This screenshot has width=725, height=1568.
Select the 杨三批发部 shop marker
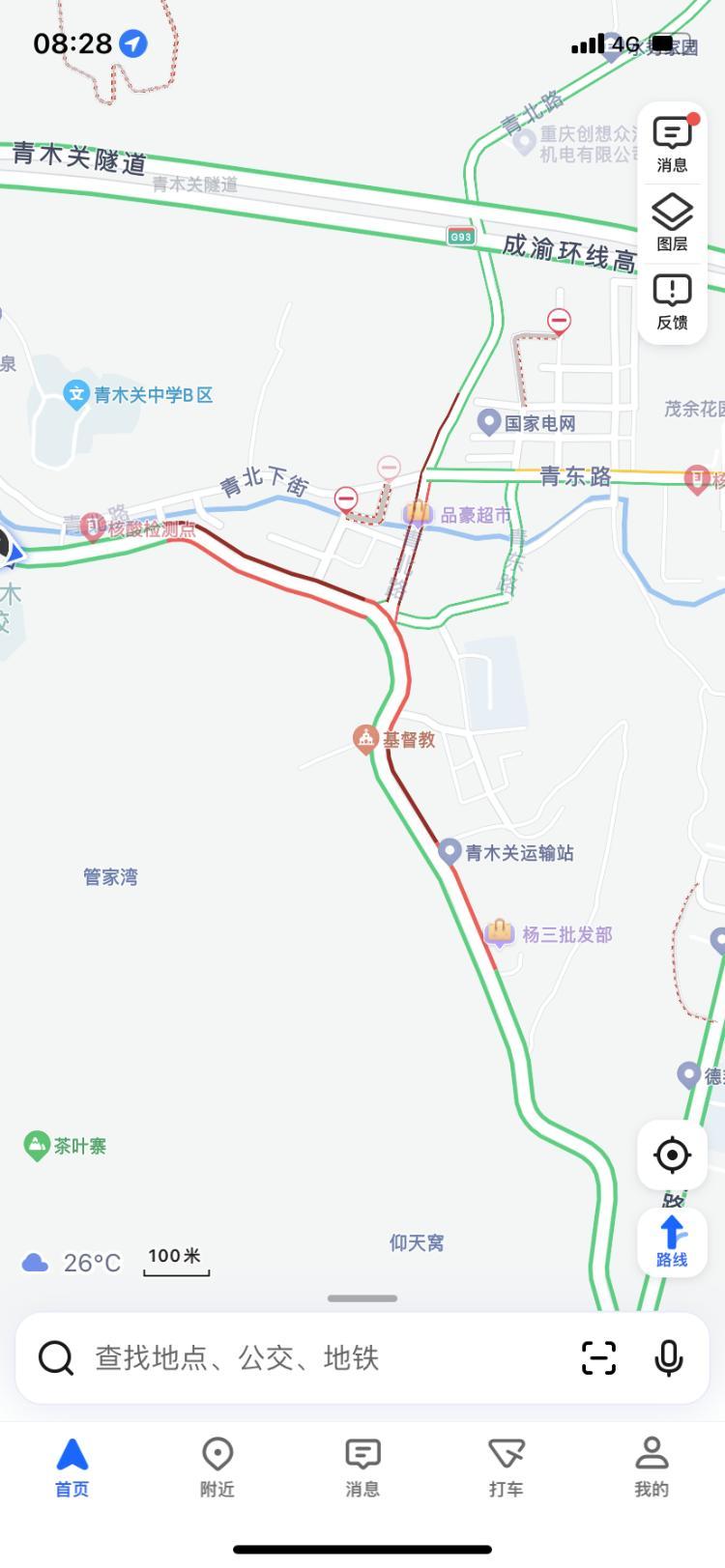[x=500, y=933]
